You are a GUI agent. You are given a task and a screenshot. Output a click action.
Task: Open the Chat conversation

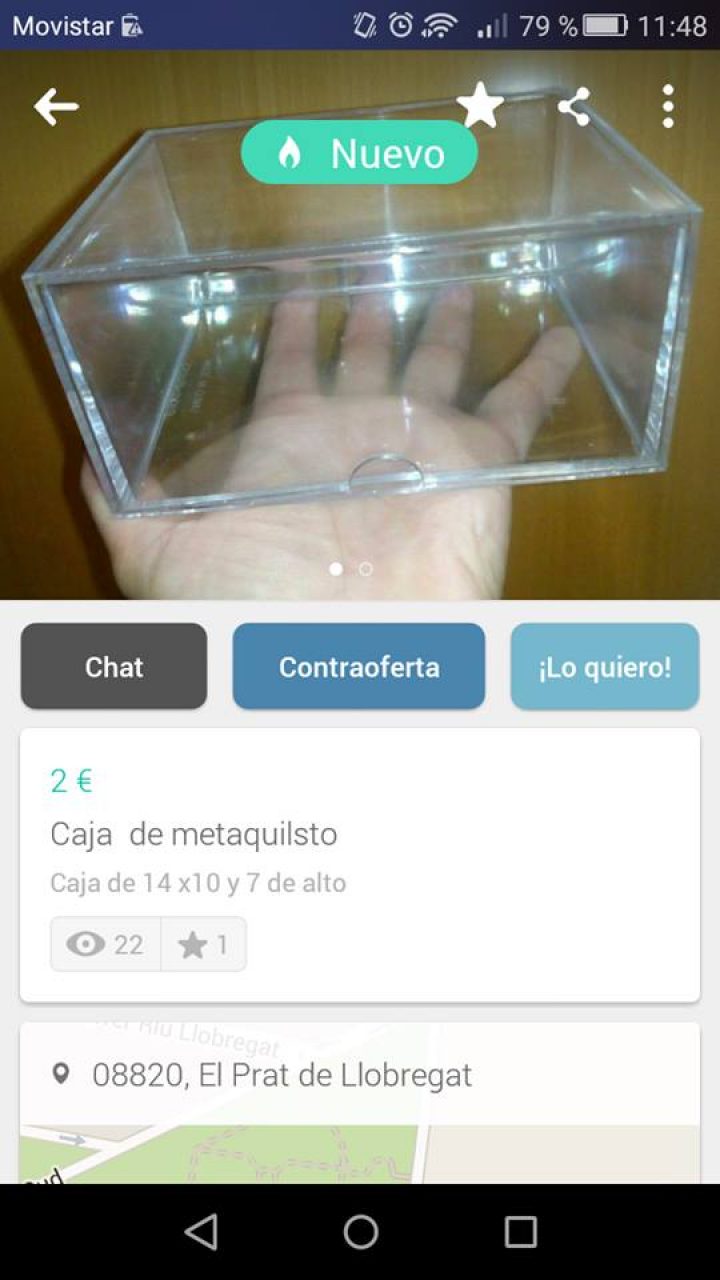pos(113,666)
